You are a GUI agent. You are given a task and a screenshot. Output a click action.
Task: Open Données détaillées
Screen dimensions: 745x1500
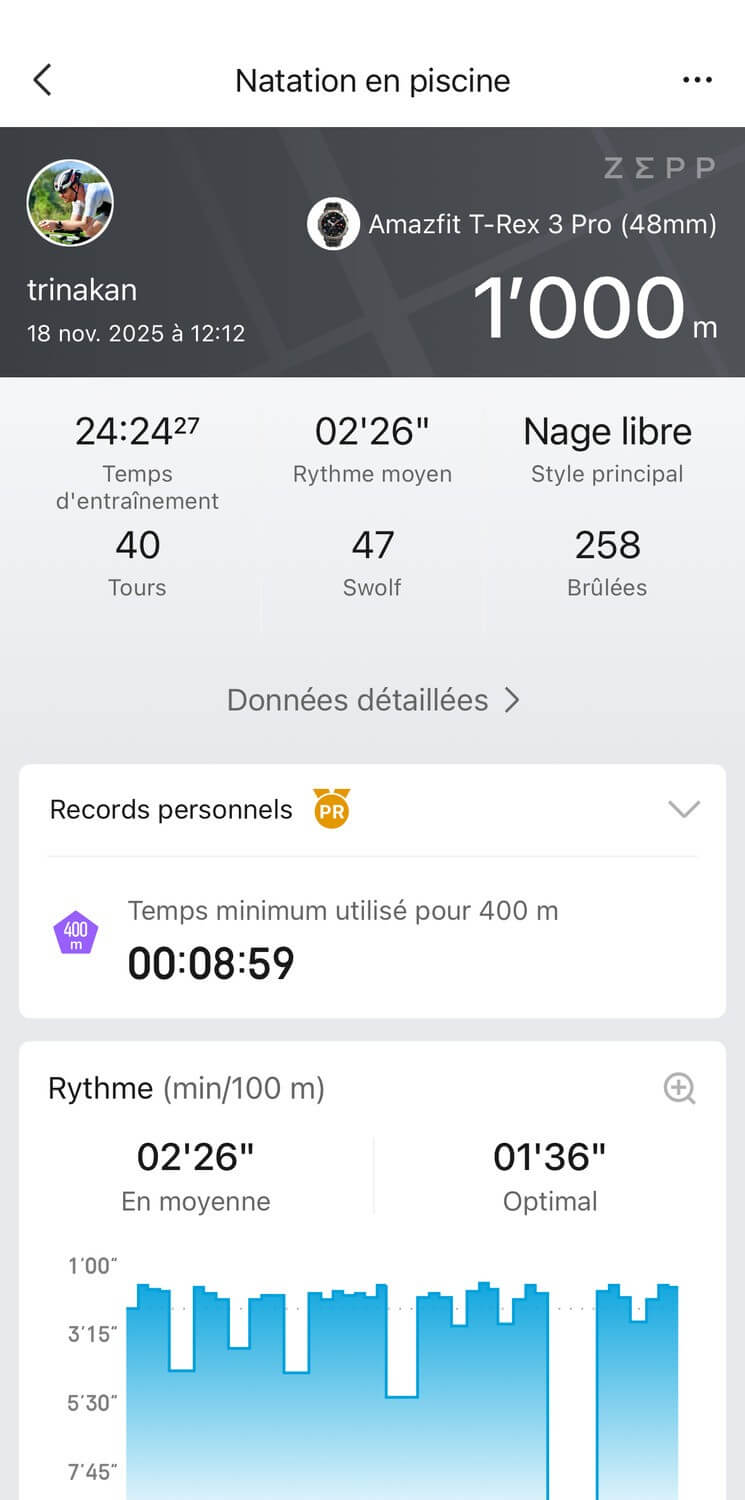[373, 700]
